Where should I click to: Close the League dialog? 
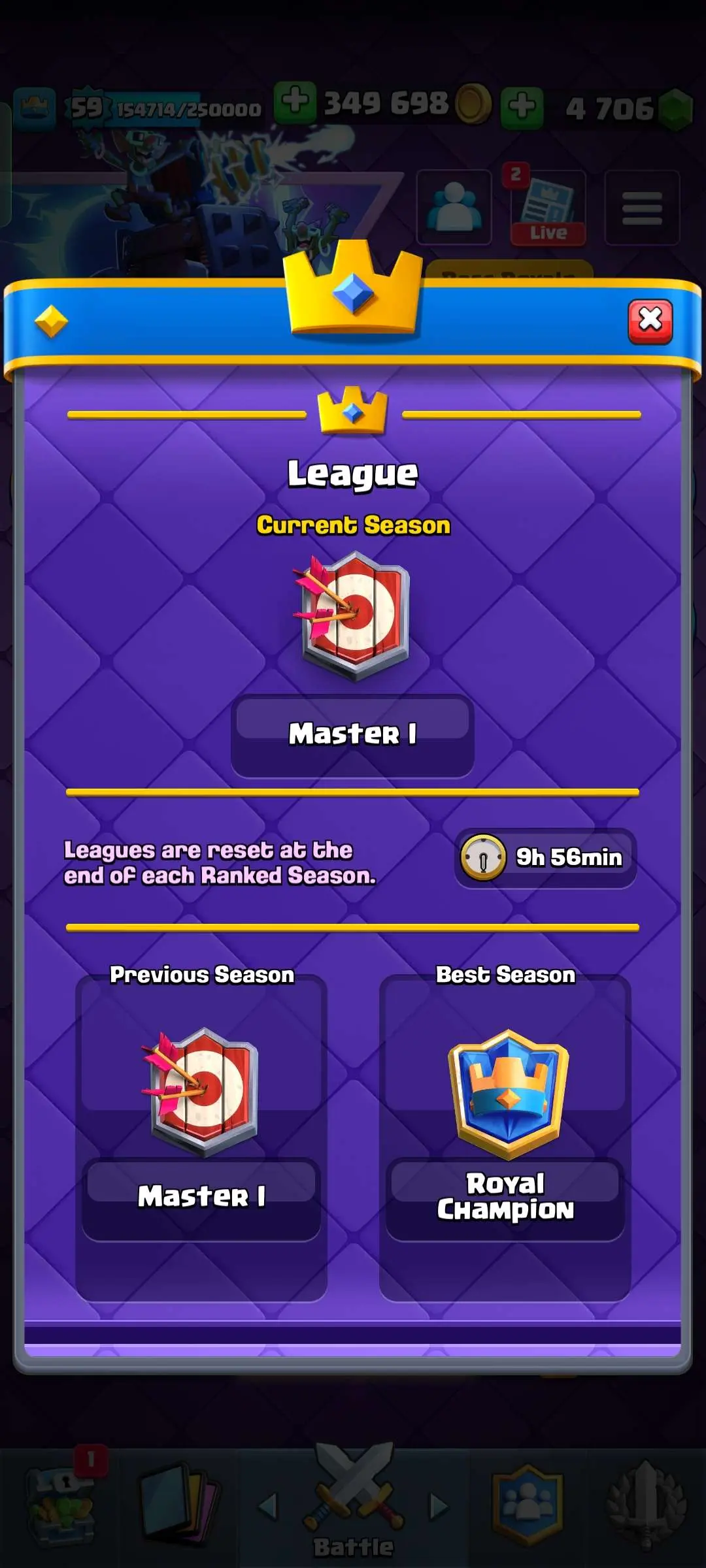[650, 321]
